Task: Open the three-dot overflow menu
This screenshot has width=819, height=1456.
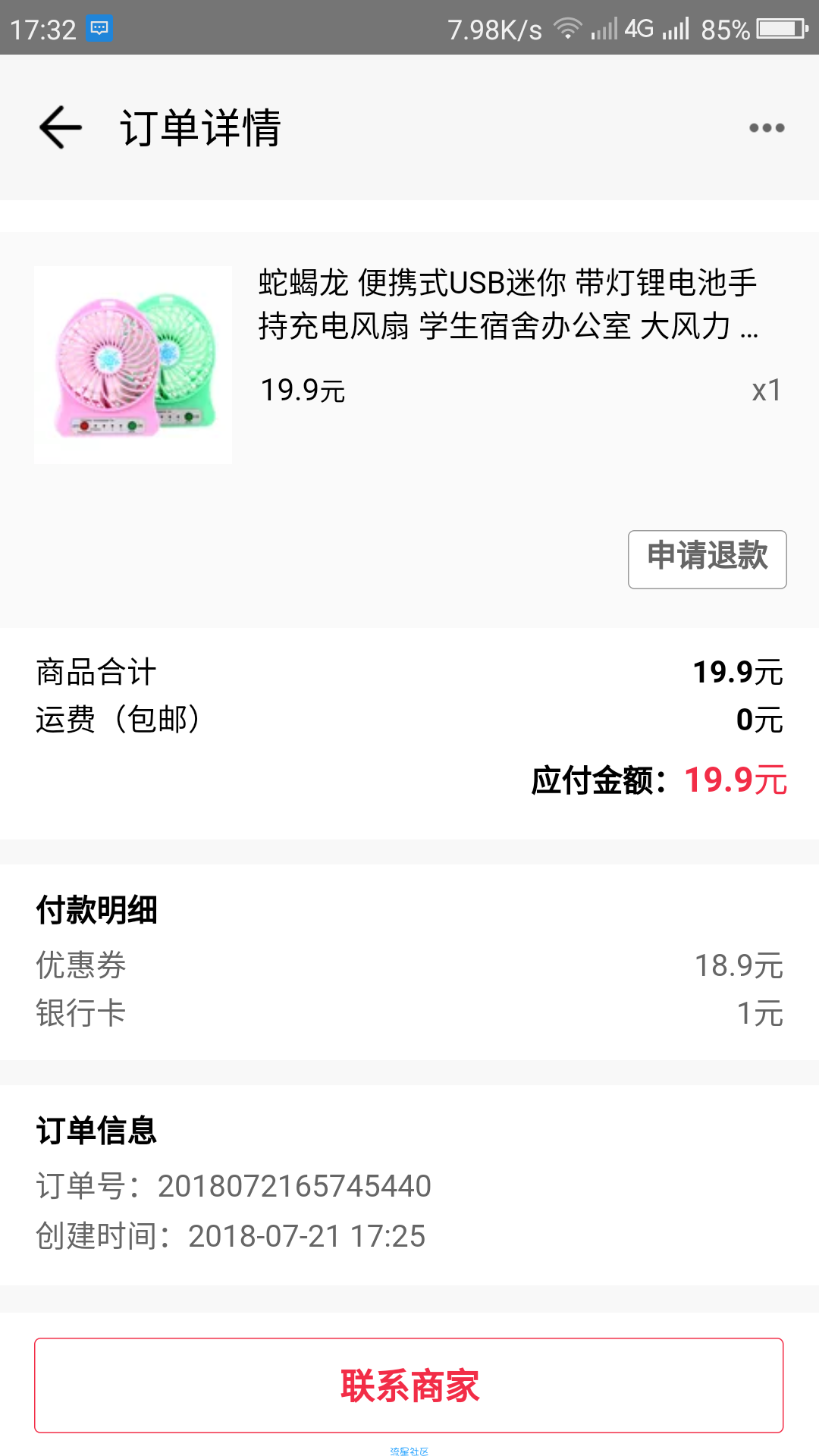Action: pos(766,127)
